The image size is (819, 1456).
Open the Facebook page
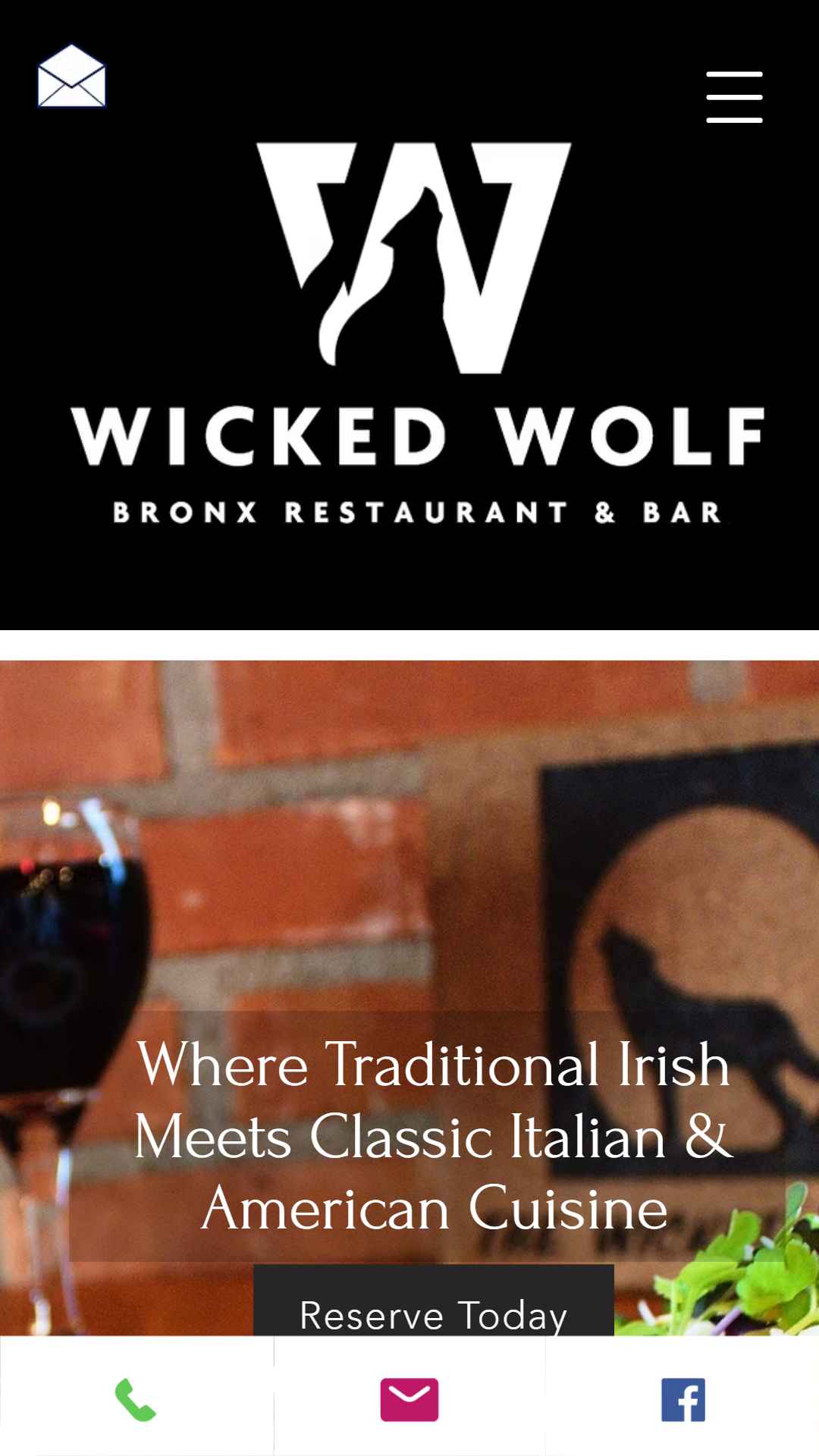[683, 1400]
